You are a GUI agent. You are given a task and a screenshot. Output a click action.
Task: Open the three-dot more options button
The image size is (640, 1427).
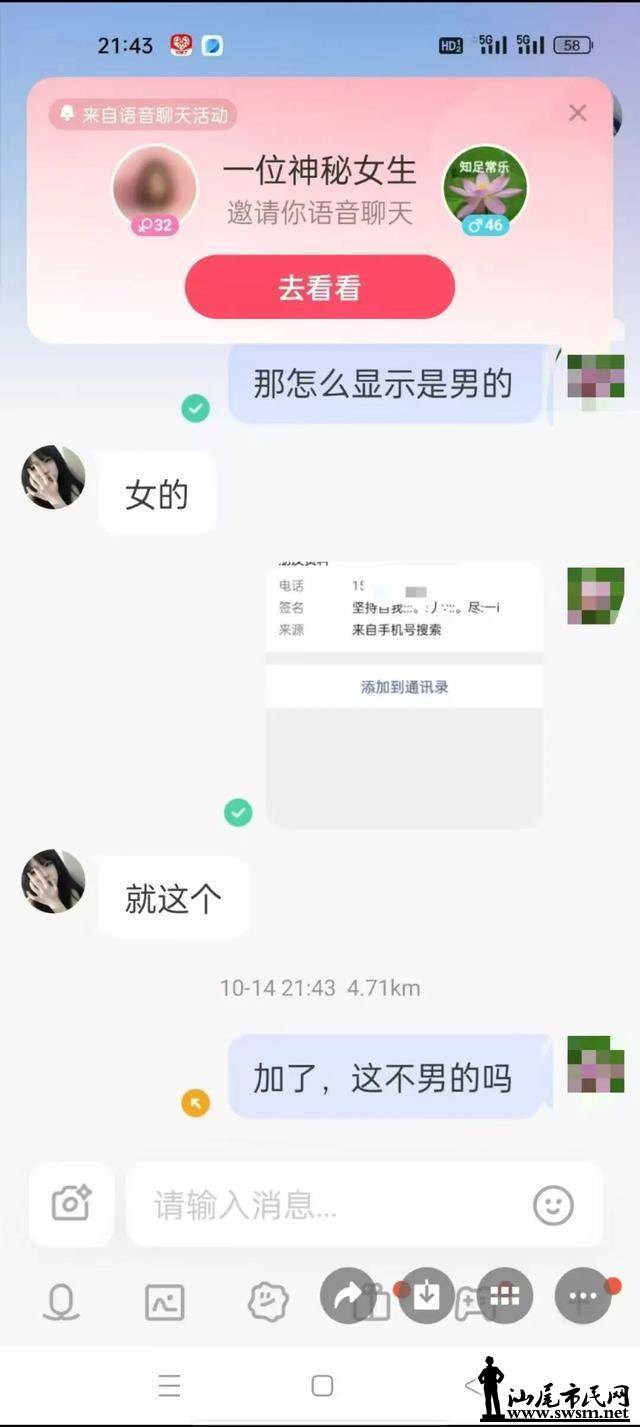click(x=583, y=1297)
